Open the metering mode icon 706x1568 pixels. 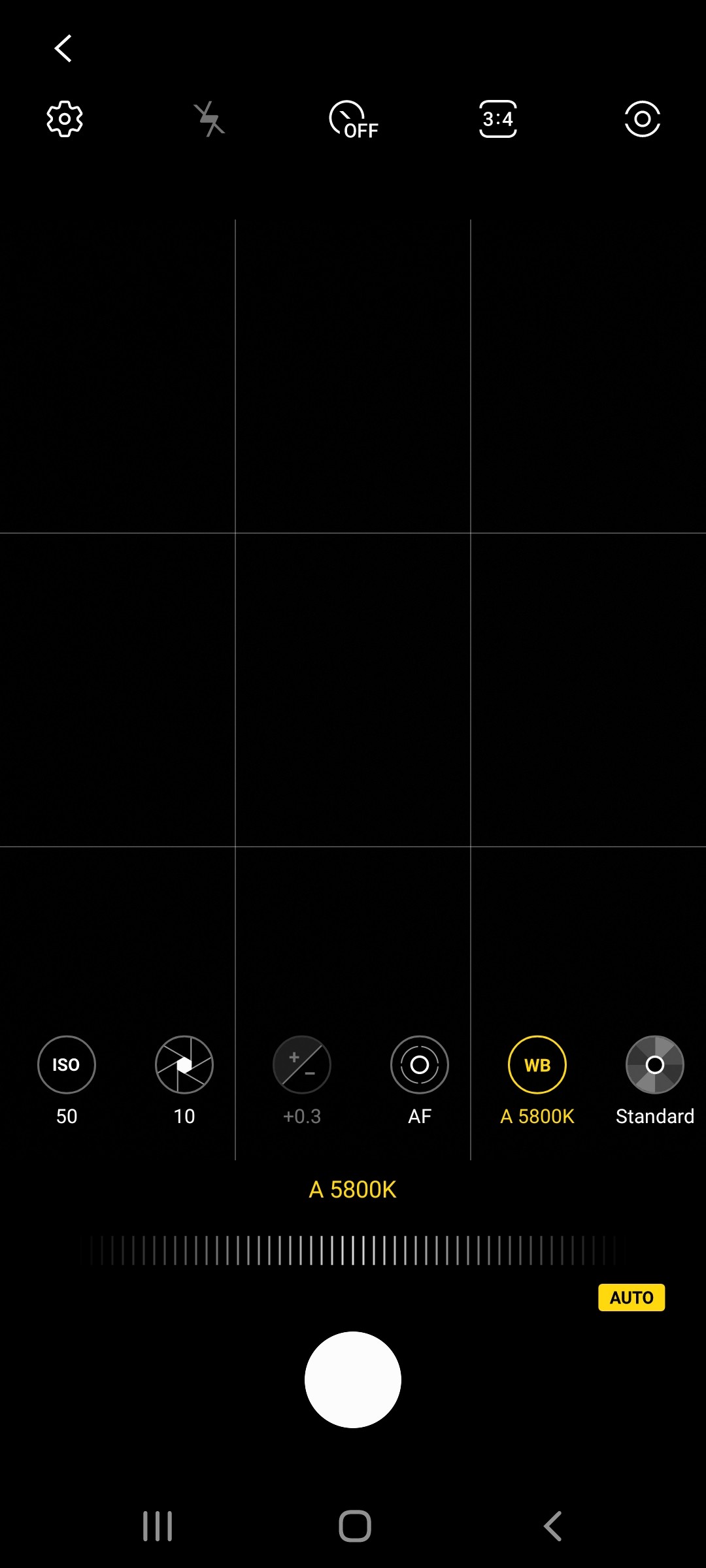click(642, 119)
